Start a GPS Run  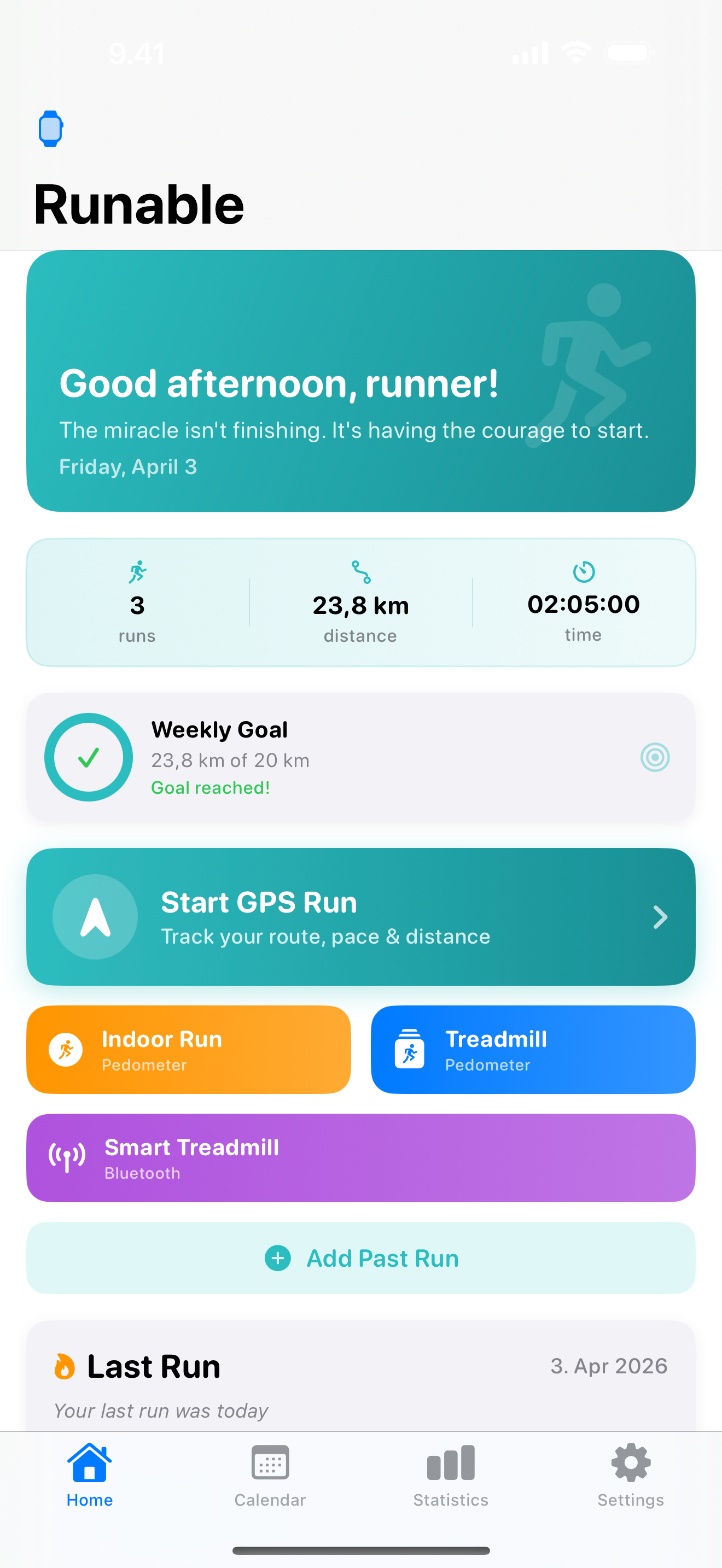pyautogui.click(x=360, y=917)
